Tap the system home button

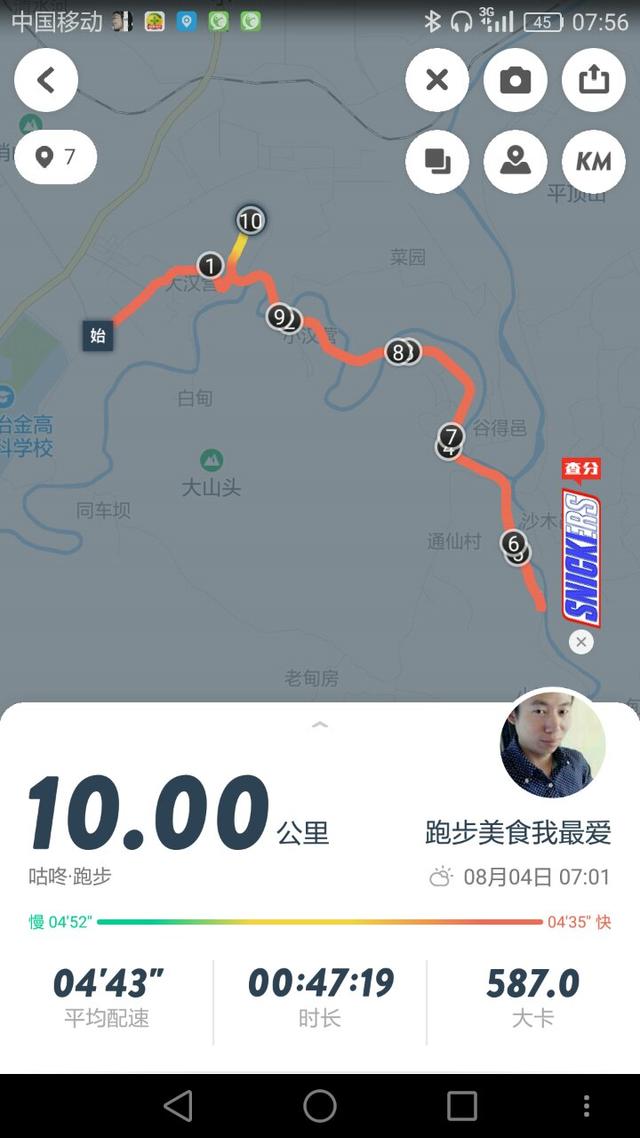click(320, 1105)
